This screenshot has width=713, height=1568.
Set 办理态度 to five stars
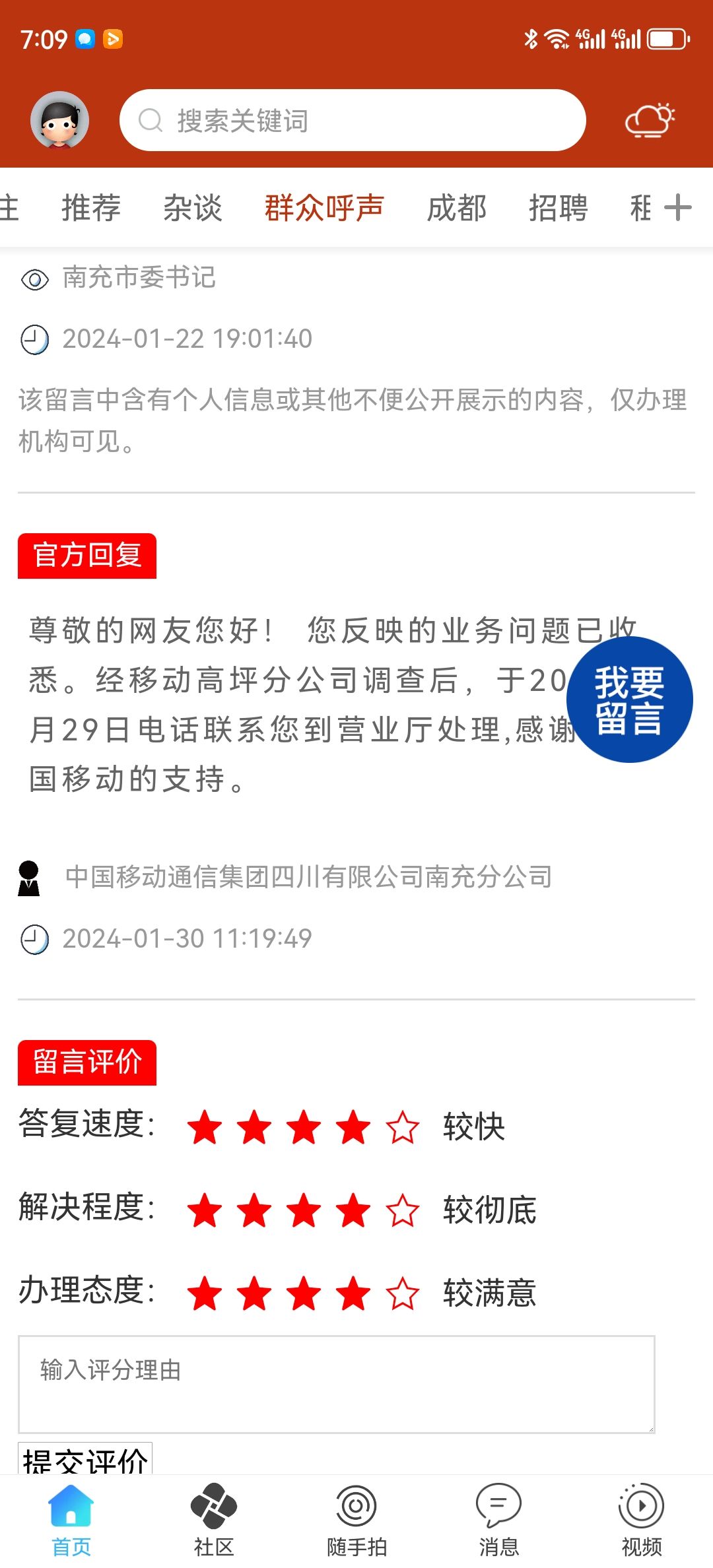click(x=403, y=1293)
